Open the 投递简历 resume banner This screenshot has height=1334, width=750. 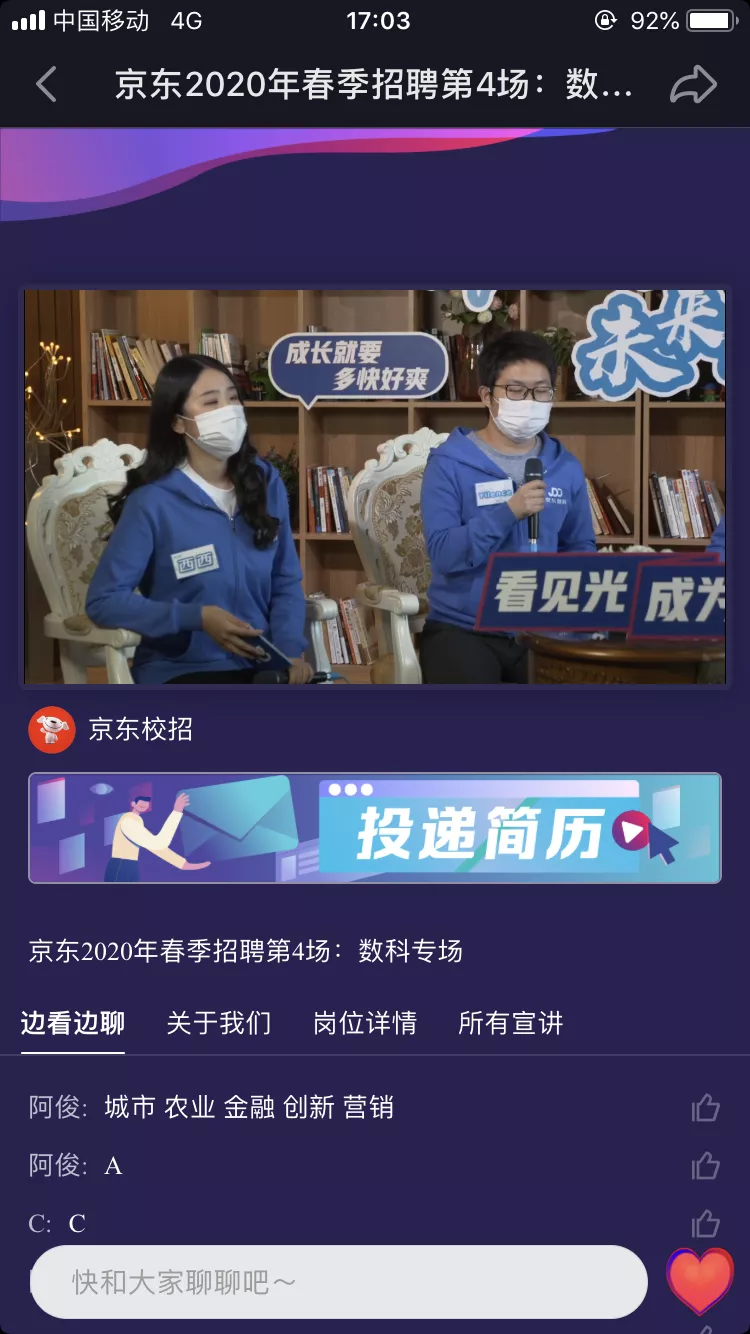(375, 828)
